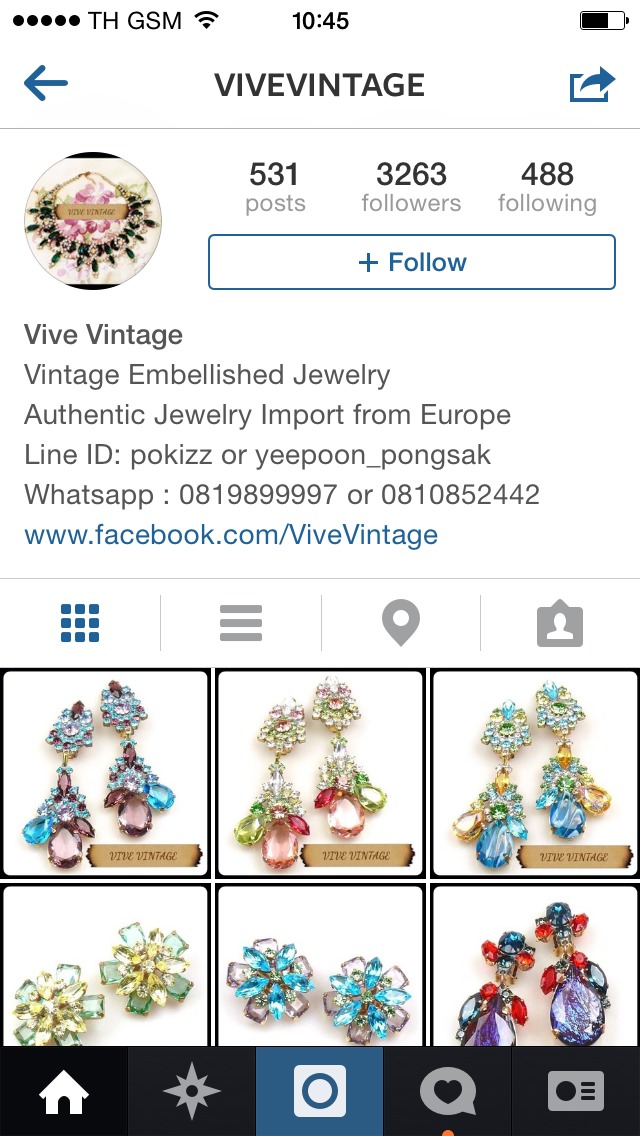Open your own profile tab
The width and height of the screenshot is (640, 1136).
pyautogui.click(x=576, y=1091)
